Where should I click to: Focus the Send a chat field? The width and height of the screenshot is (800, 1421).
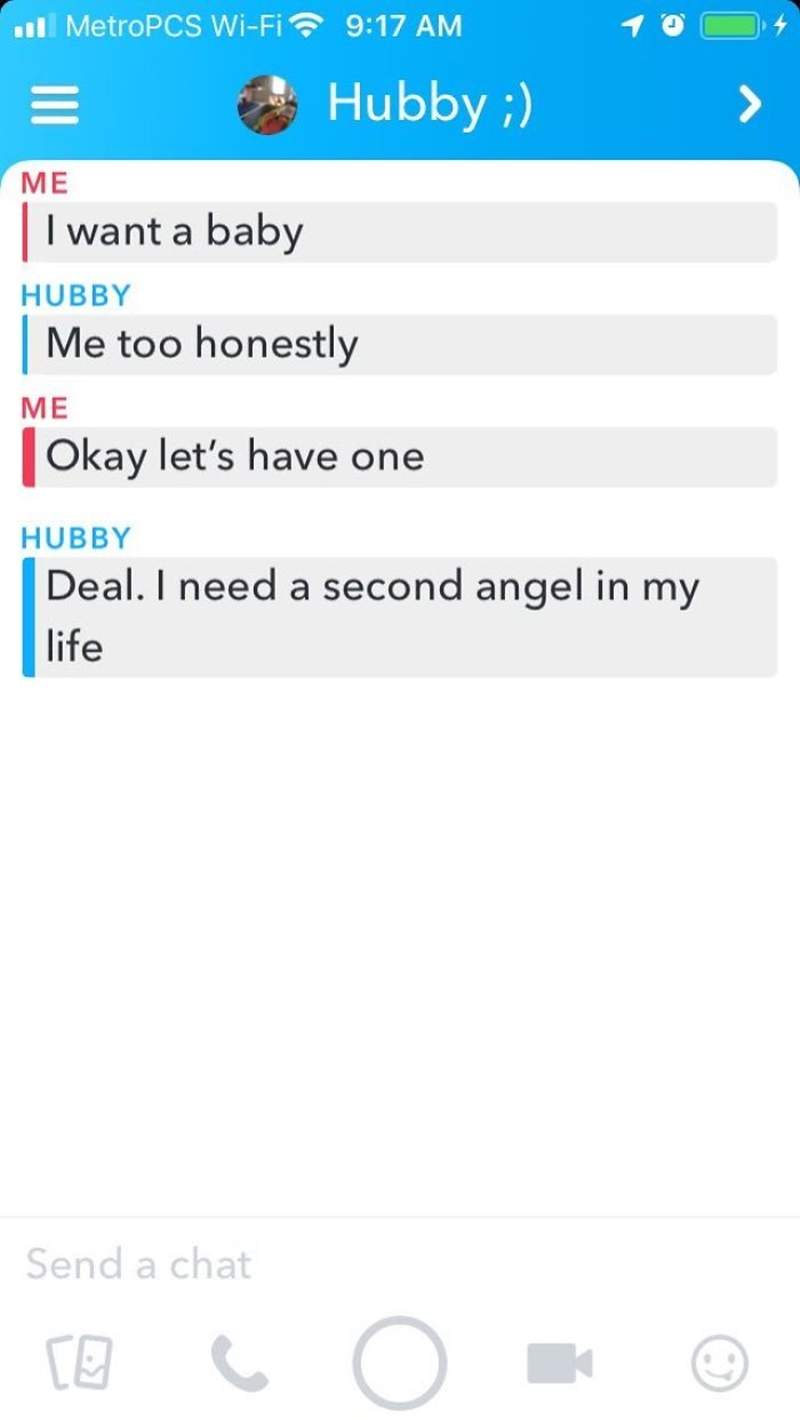(400, 1264)
